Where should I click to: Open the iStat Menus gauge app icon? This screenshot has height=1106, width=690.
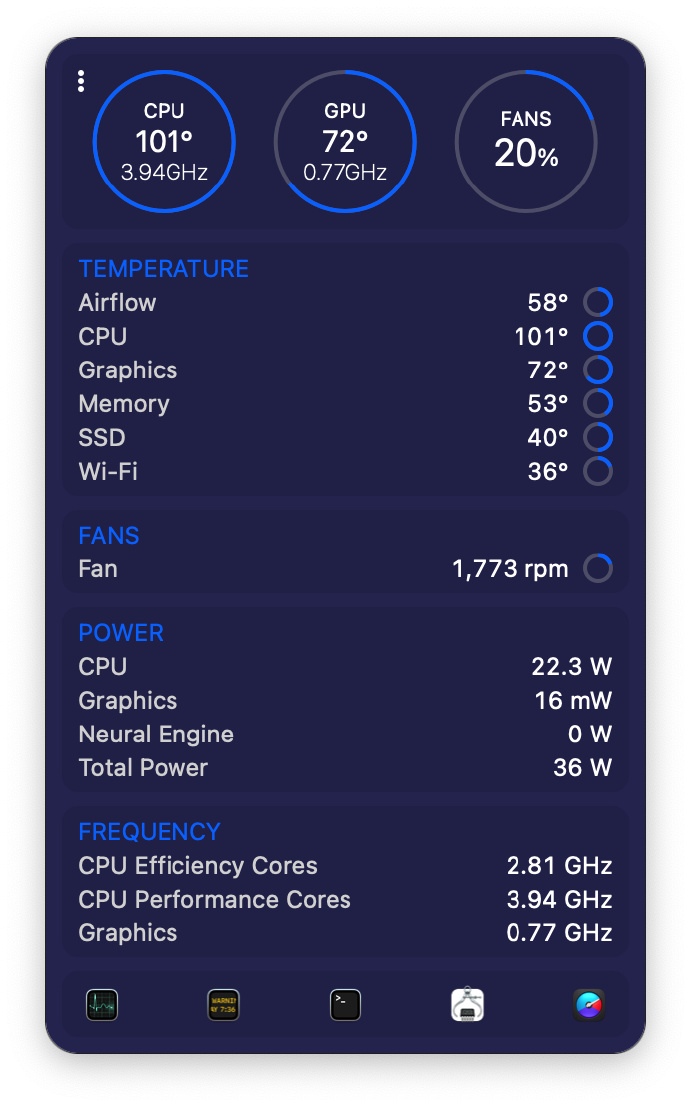tap(589, 1005)
